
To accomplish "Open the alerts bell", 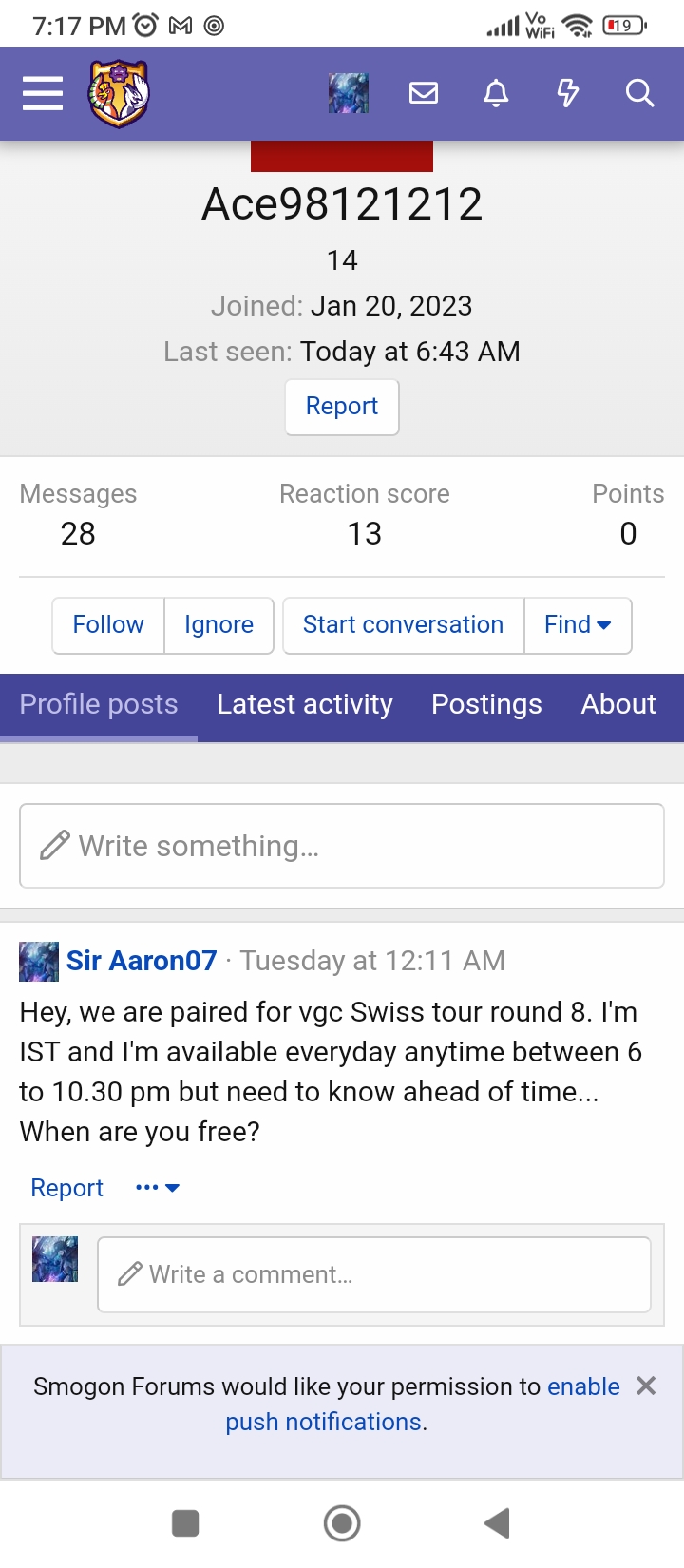I will pyautogui.click(x=496, y=93).
